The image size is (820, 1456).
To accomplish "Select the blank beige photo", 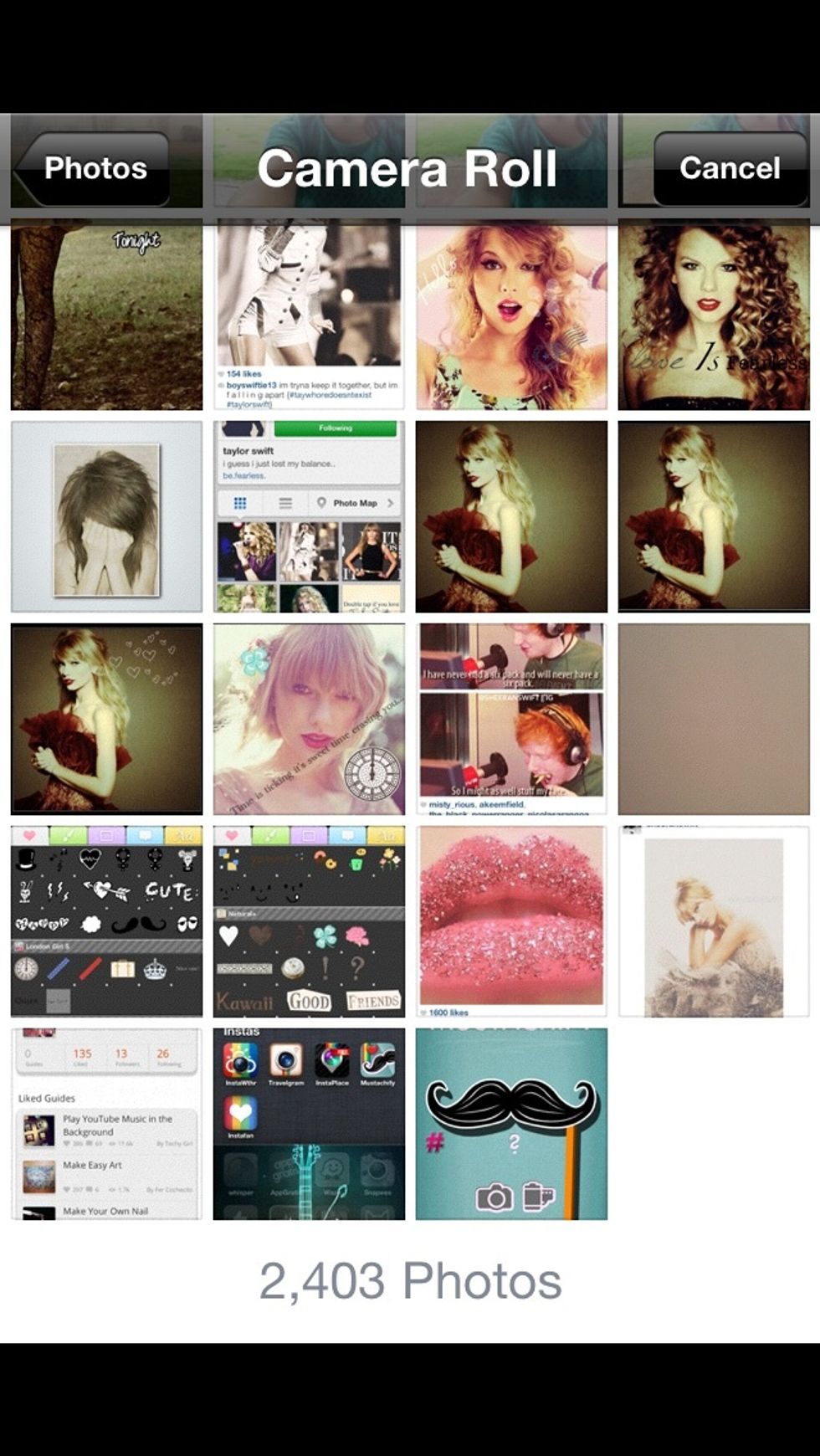I will click(714, 719).
